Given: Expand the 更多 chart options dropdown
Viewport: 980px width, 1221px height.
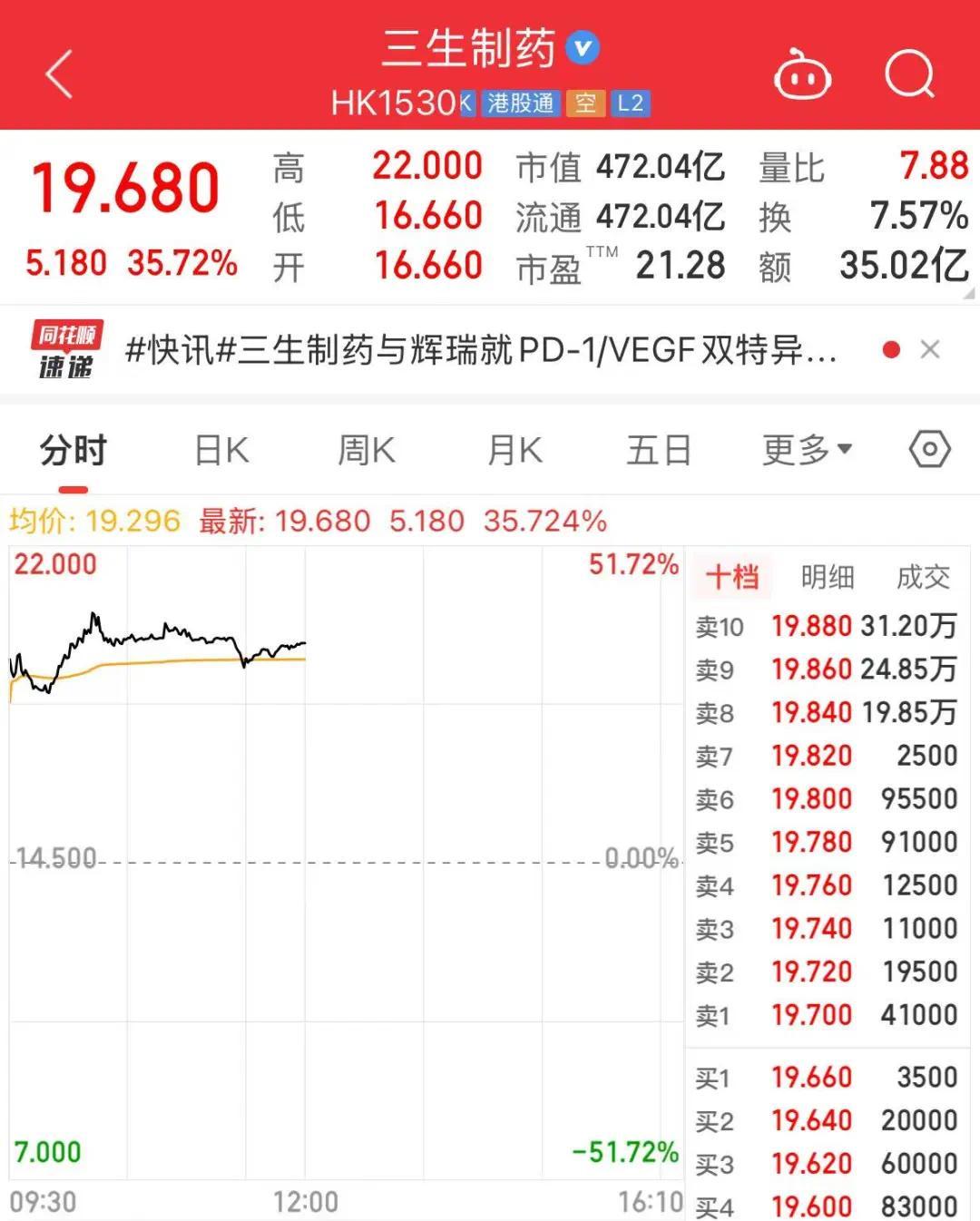Looking at the screenshot, I should (x=807, y=451).
